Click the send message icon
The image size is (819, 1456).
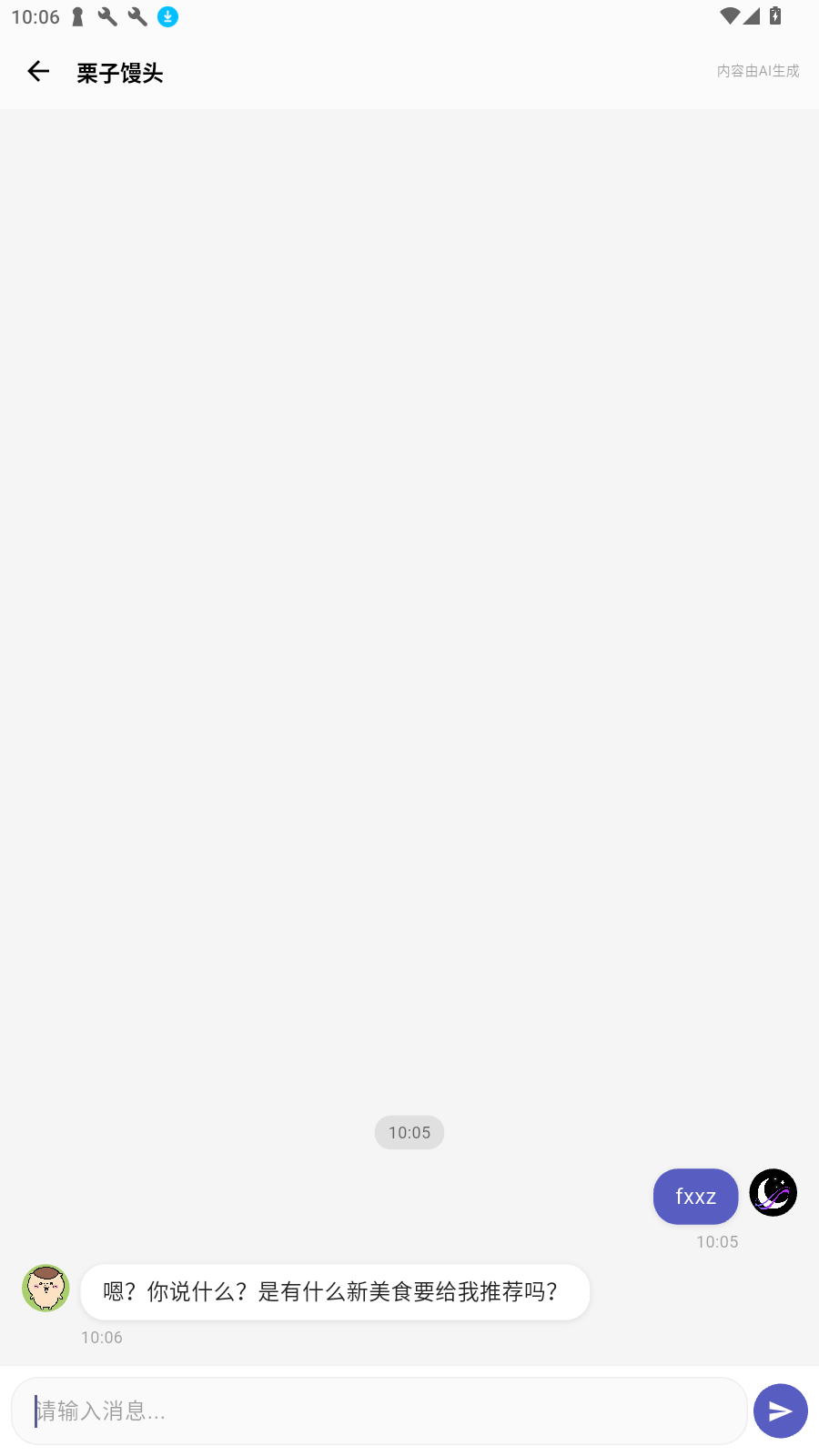coord(780,1411)
